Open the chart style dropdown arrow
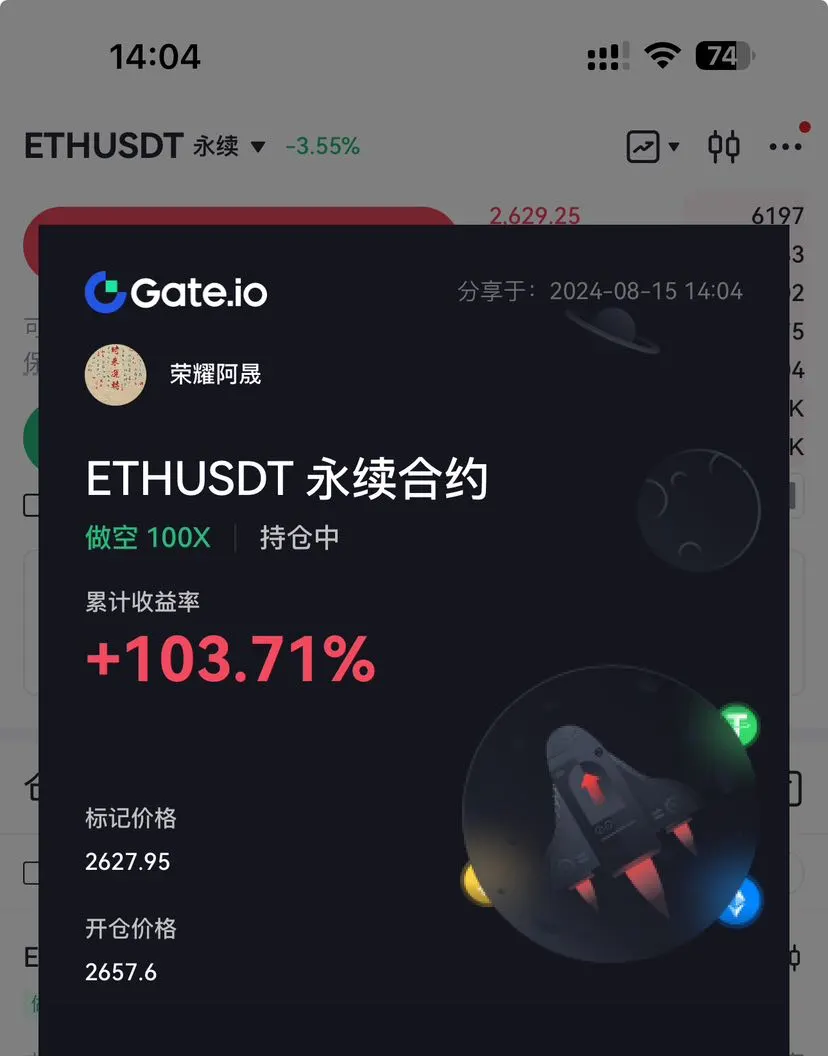 point(674,146)
